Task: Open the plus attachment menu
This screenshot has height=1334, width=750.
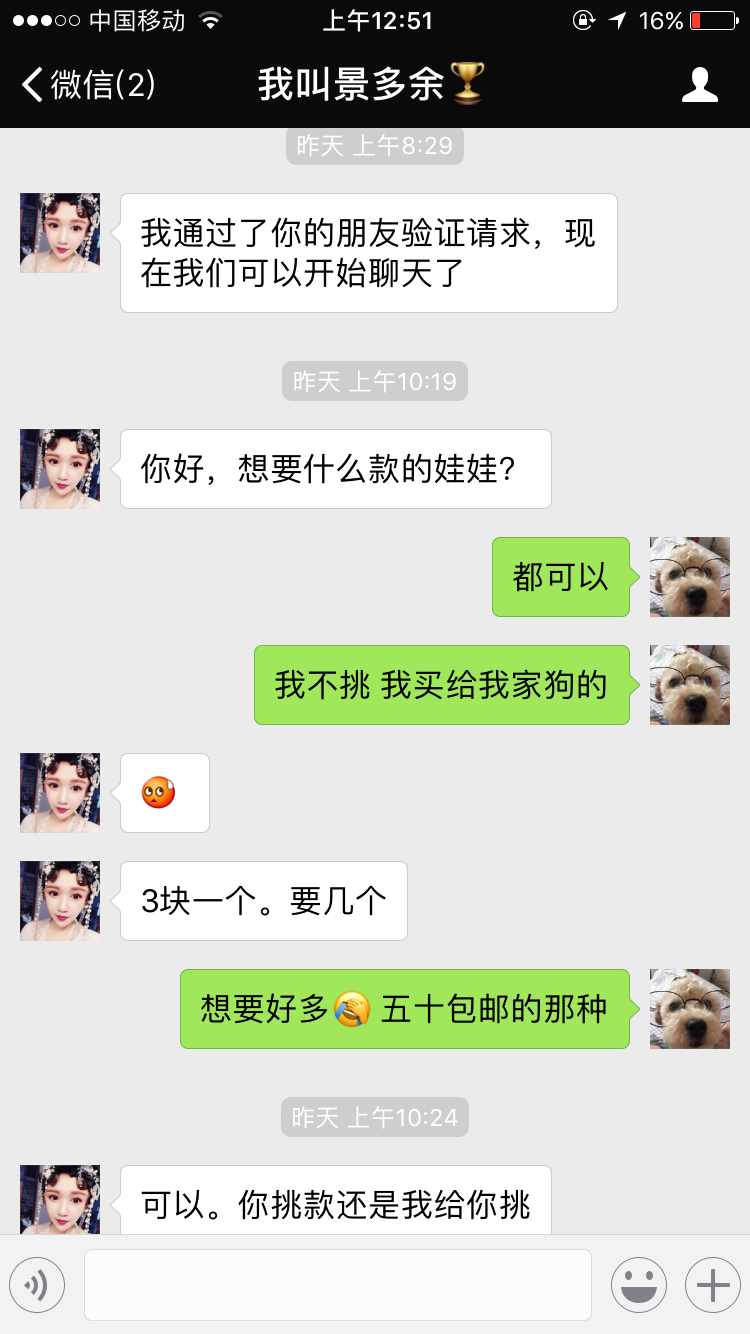Action: 712,1285
